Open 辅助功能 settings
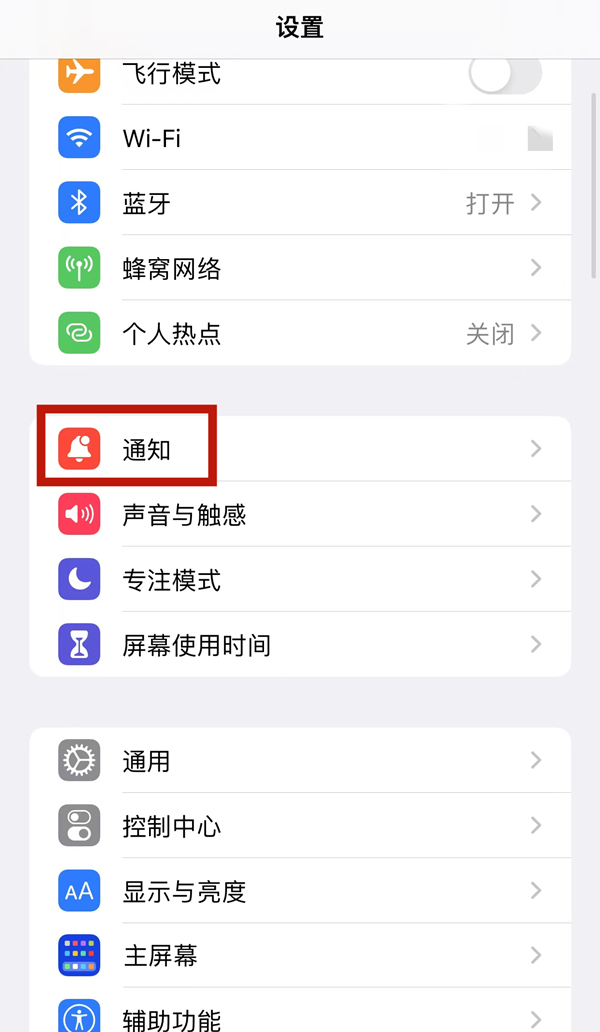This screenshot has height=1032, width=600. 300,1015
